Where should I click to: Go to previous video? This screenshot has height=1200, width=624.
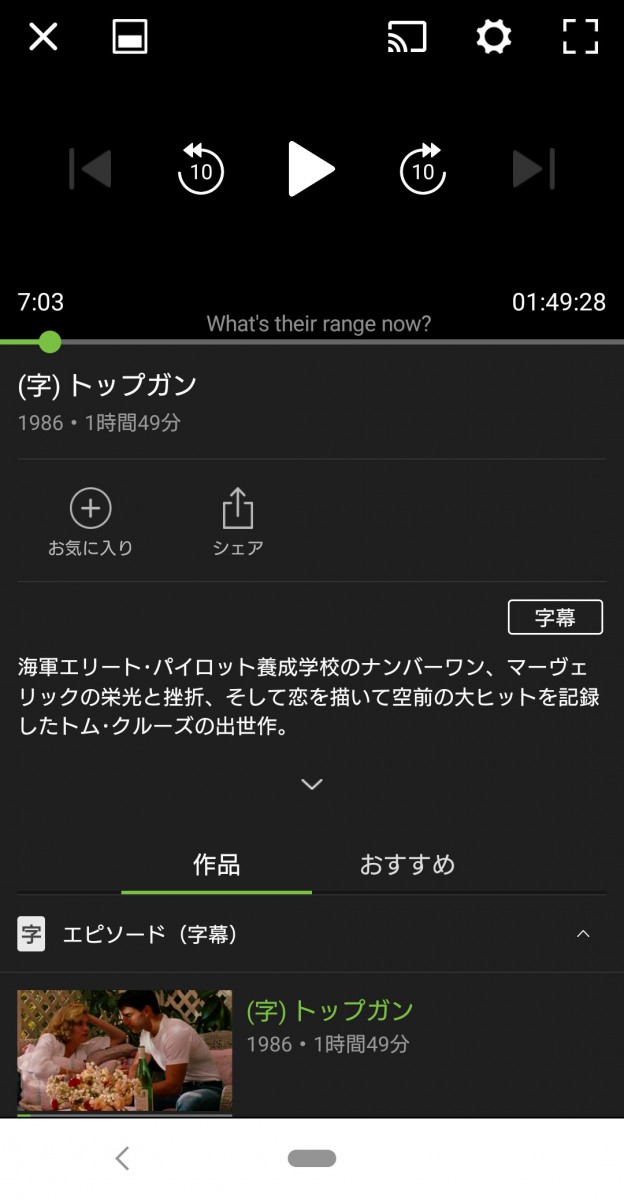coord(91,169)
